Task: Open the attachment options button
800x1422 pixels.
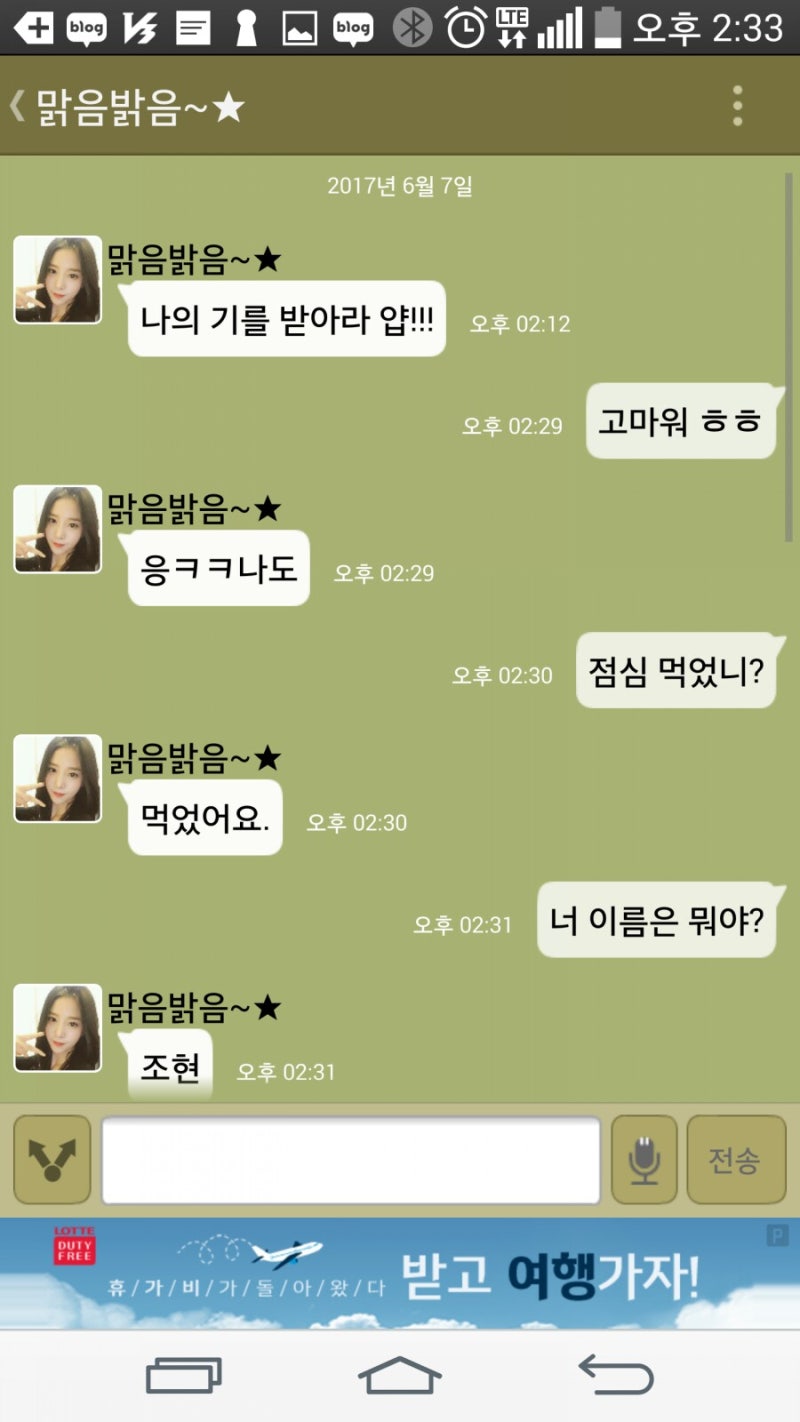Action: point(52,1160)
